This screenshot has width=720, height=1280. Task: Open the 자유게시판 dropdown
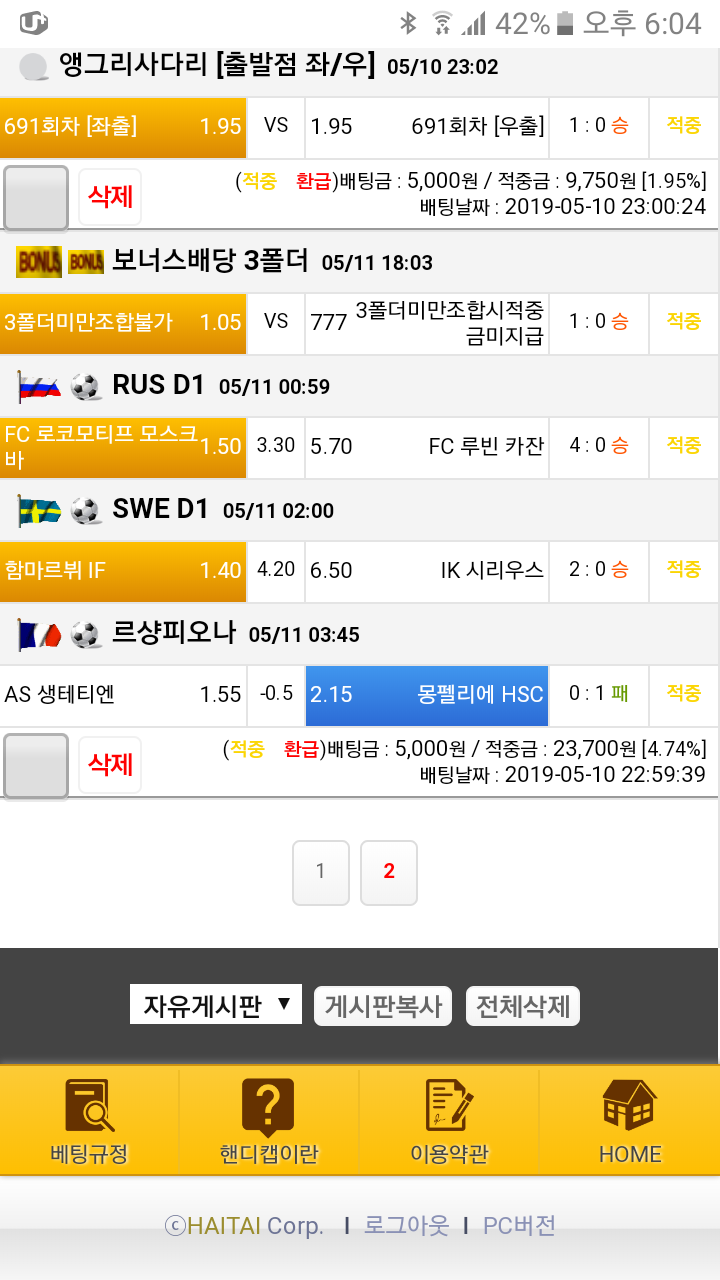tap(216, 1005)
